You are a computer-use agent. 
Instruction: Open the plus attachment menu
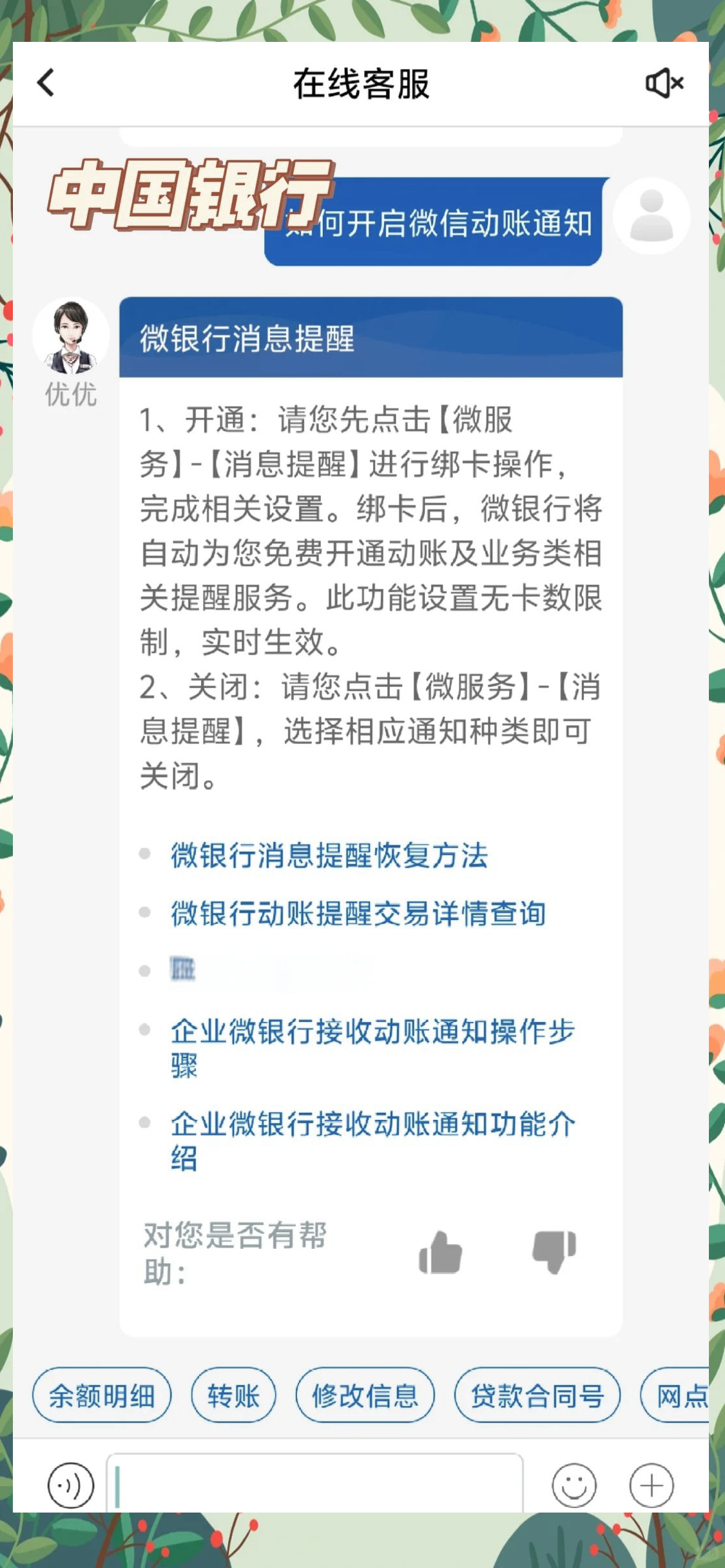pyautogui.click(x=652, y=1485)
